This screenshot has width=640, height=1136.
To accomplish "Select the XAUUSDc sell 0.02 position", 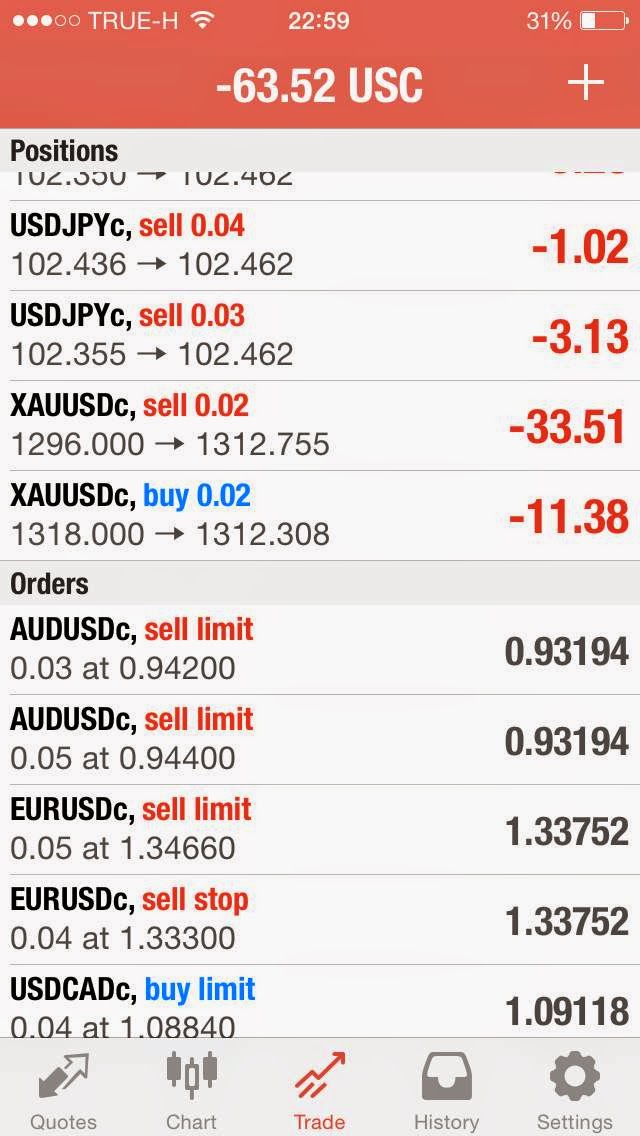I will pyautogui.click(x=320, y=425).
